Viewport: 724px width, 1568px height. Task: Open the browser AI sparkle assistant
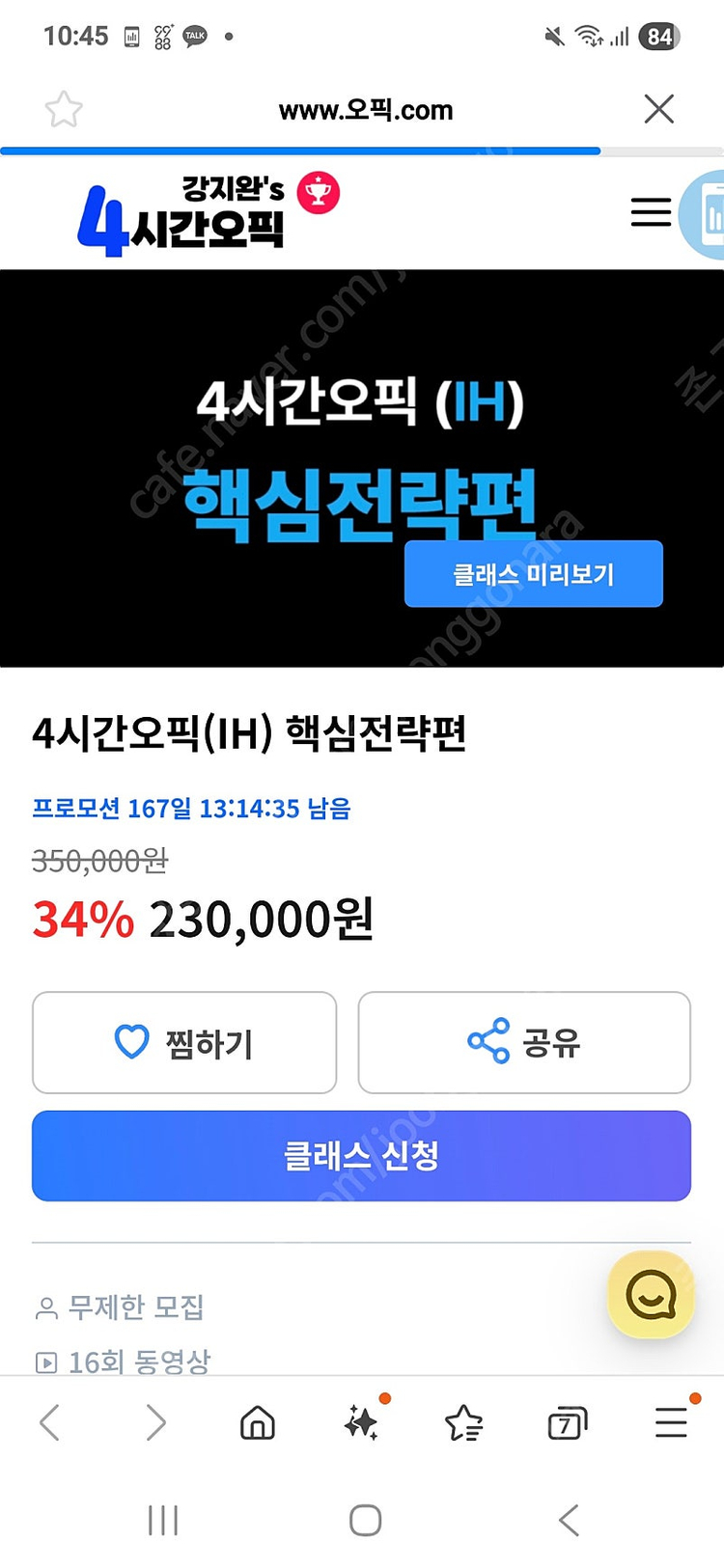click(x=361, y=1422)
